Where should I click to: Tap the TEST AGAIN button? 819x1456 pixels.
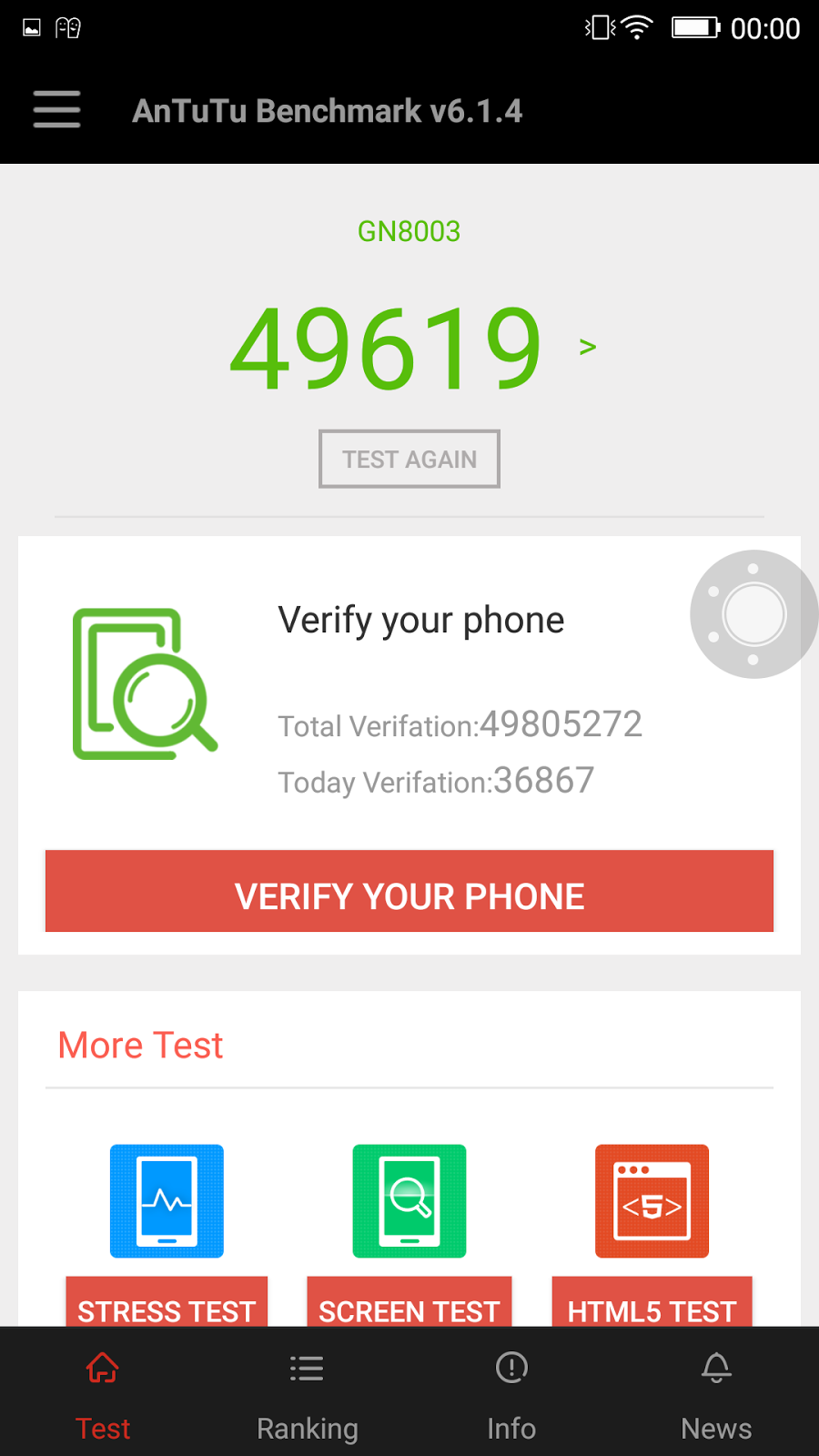click(409, 459)
